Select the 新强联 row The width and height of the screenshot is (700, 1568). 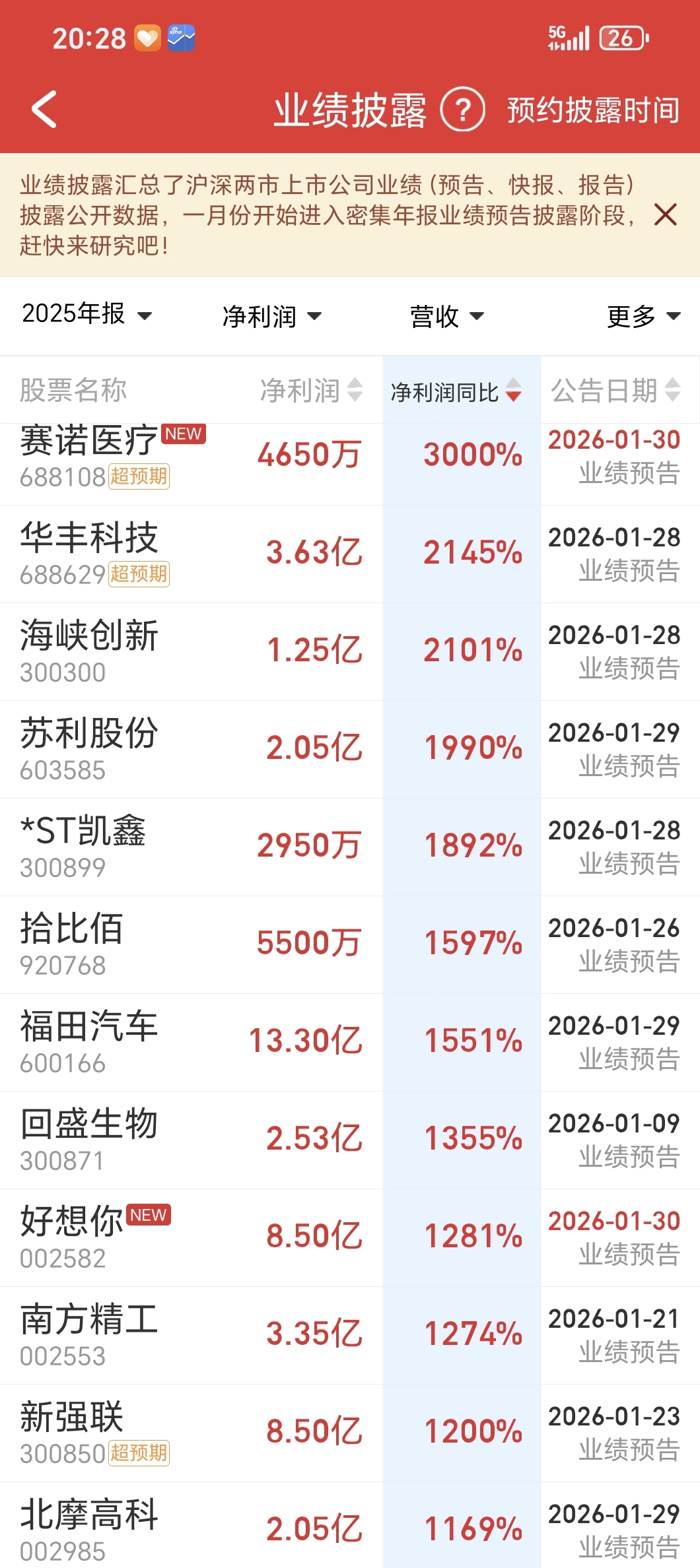350,1433
